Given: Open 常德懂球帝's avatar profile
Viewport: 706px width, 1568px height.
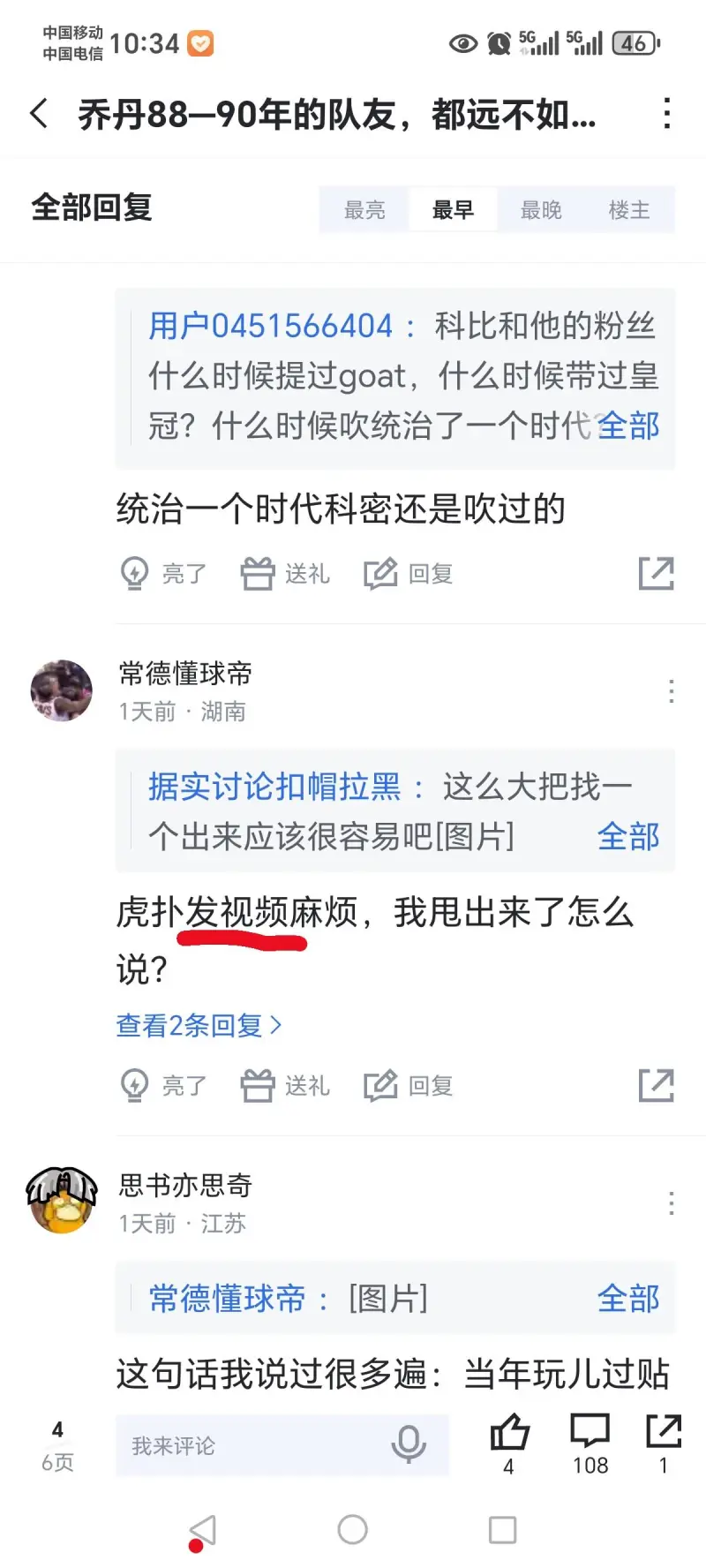Looking at the screenshot, I should [x=61, y=690].
